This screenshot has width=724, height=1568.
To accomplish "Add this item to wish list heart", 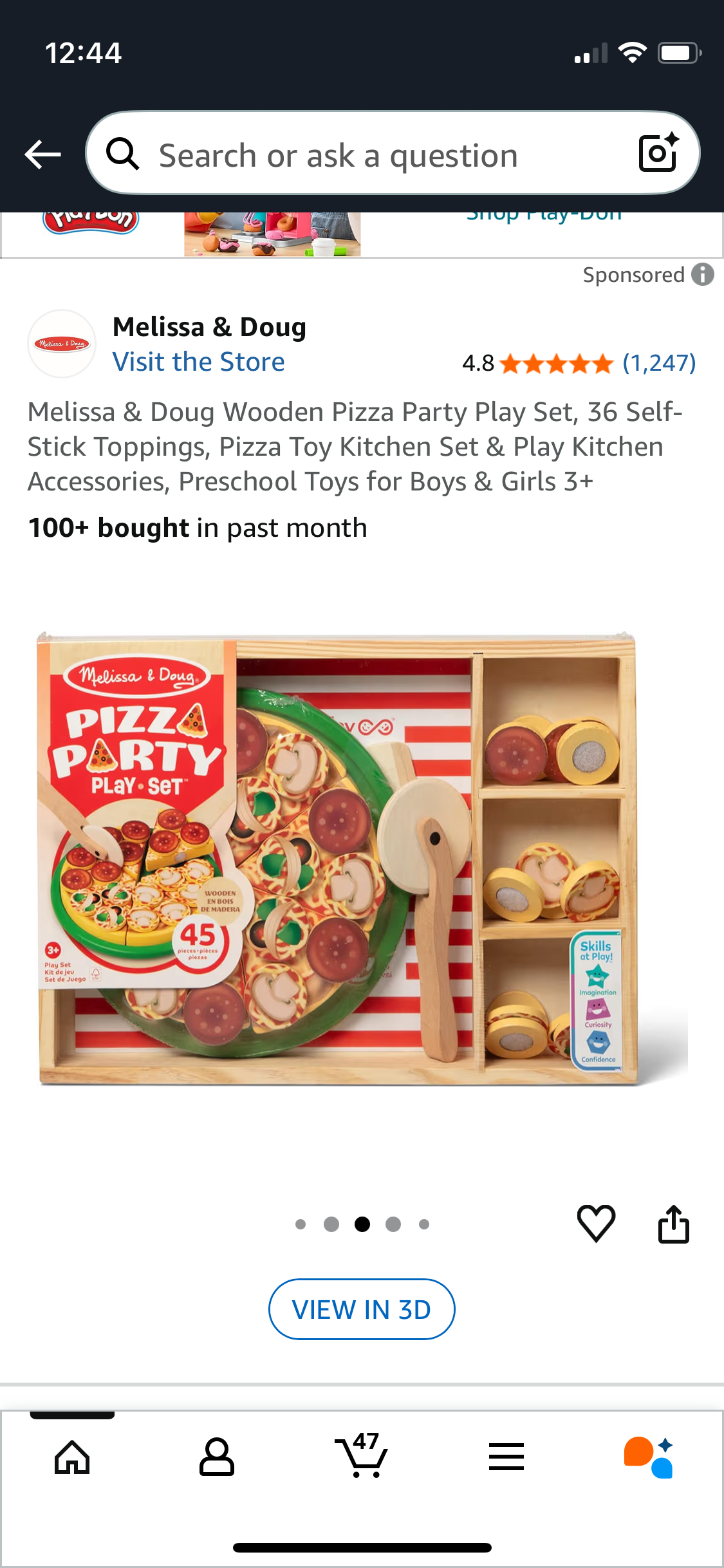I will pyautogui.click(x=596, y=1222).
